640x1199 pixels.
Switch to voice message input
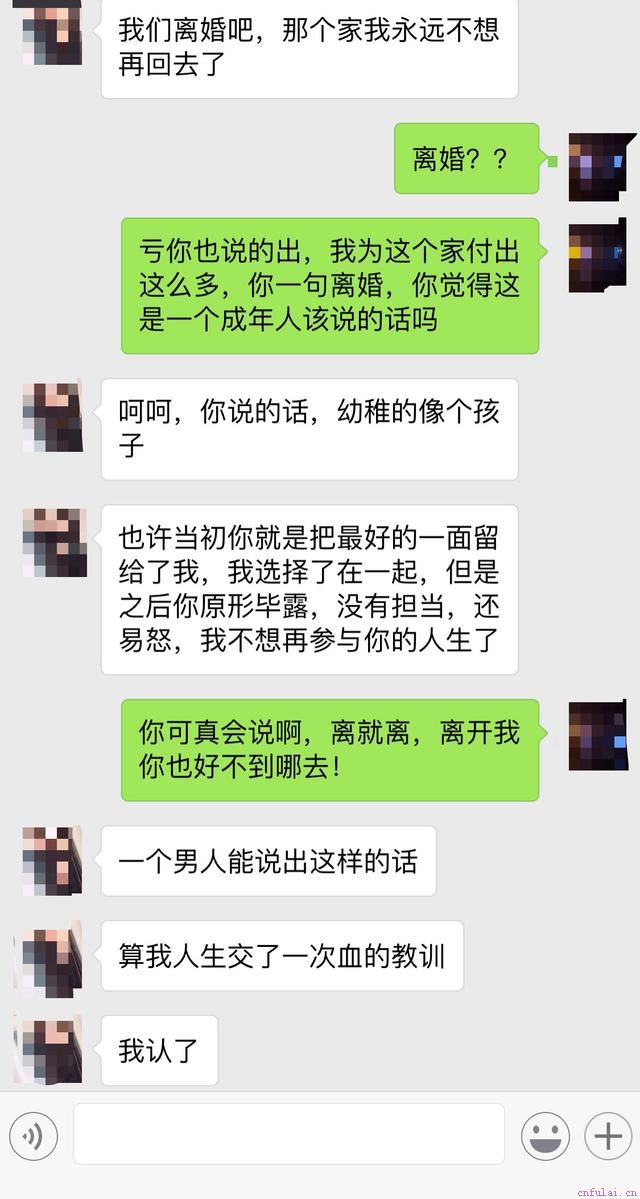(34, 1137)
